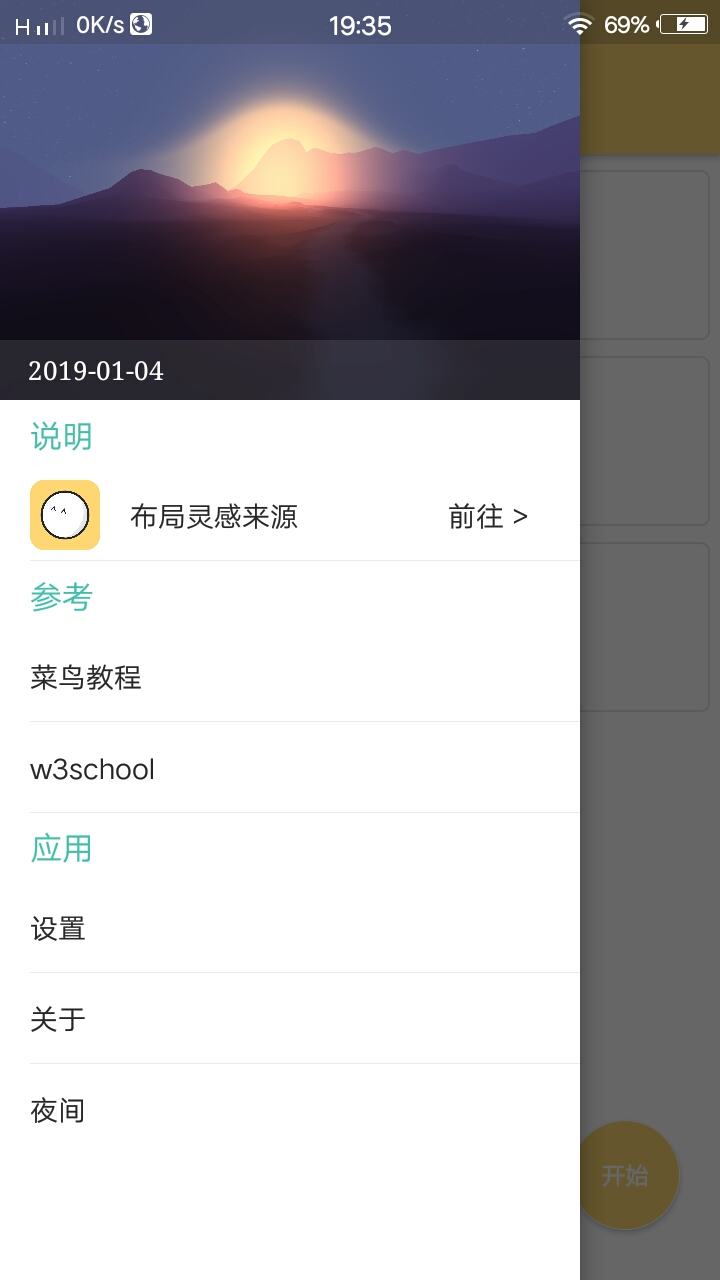Open the 布局灵感来源 row
720x1280 pixels.
tap(290, 516)
